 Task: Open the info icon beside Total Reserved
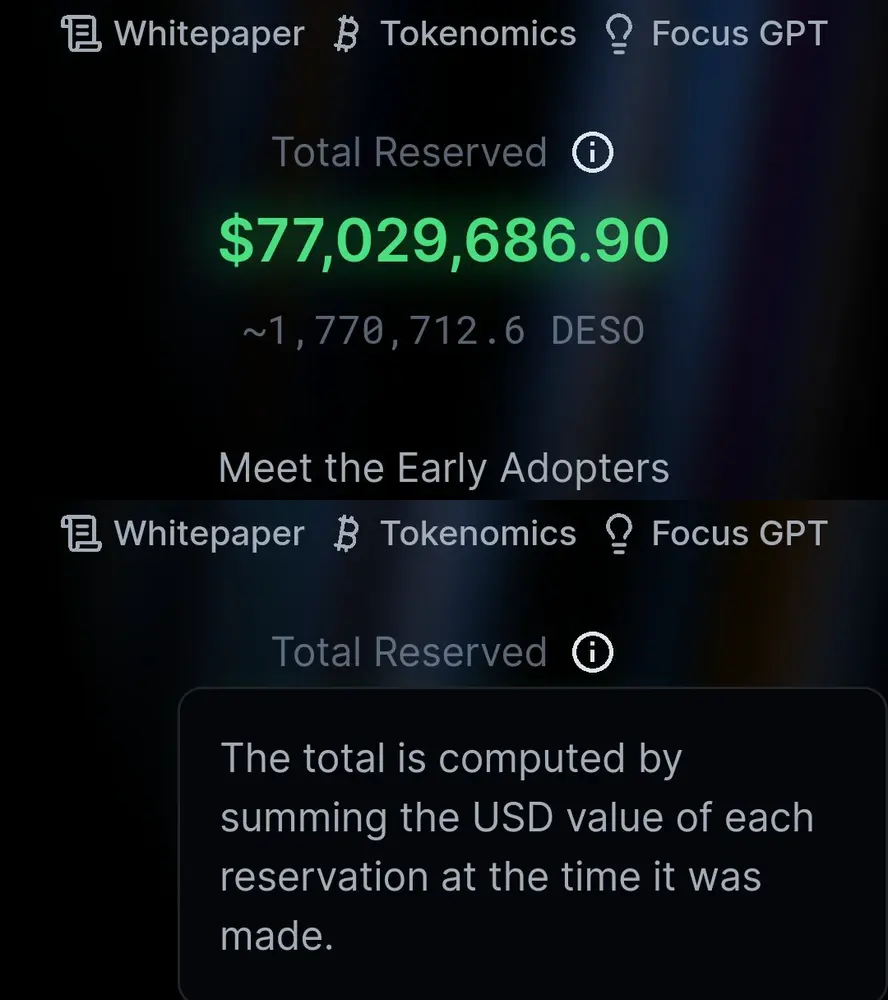coord(591,152)
